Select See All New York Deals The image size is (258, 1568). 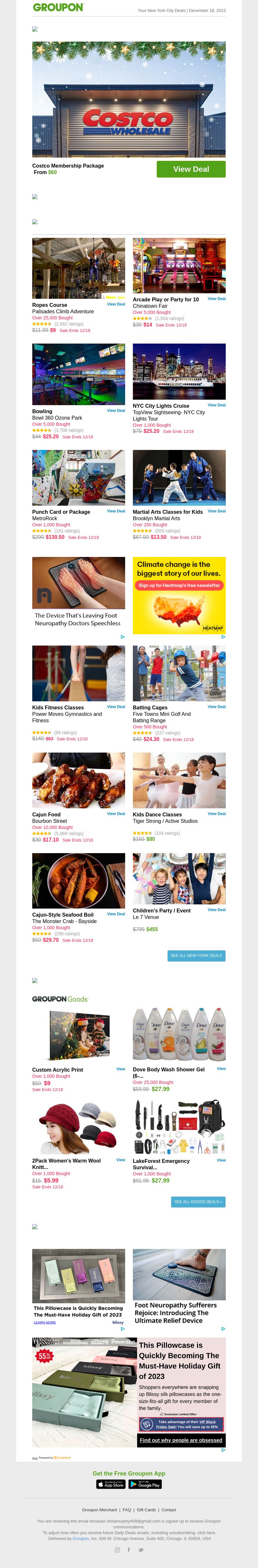[196, 956]
